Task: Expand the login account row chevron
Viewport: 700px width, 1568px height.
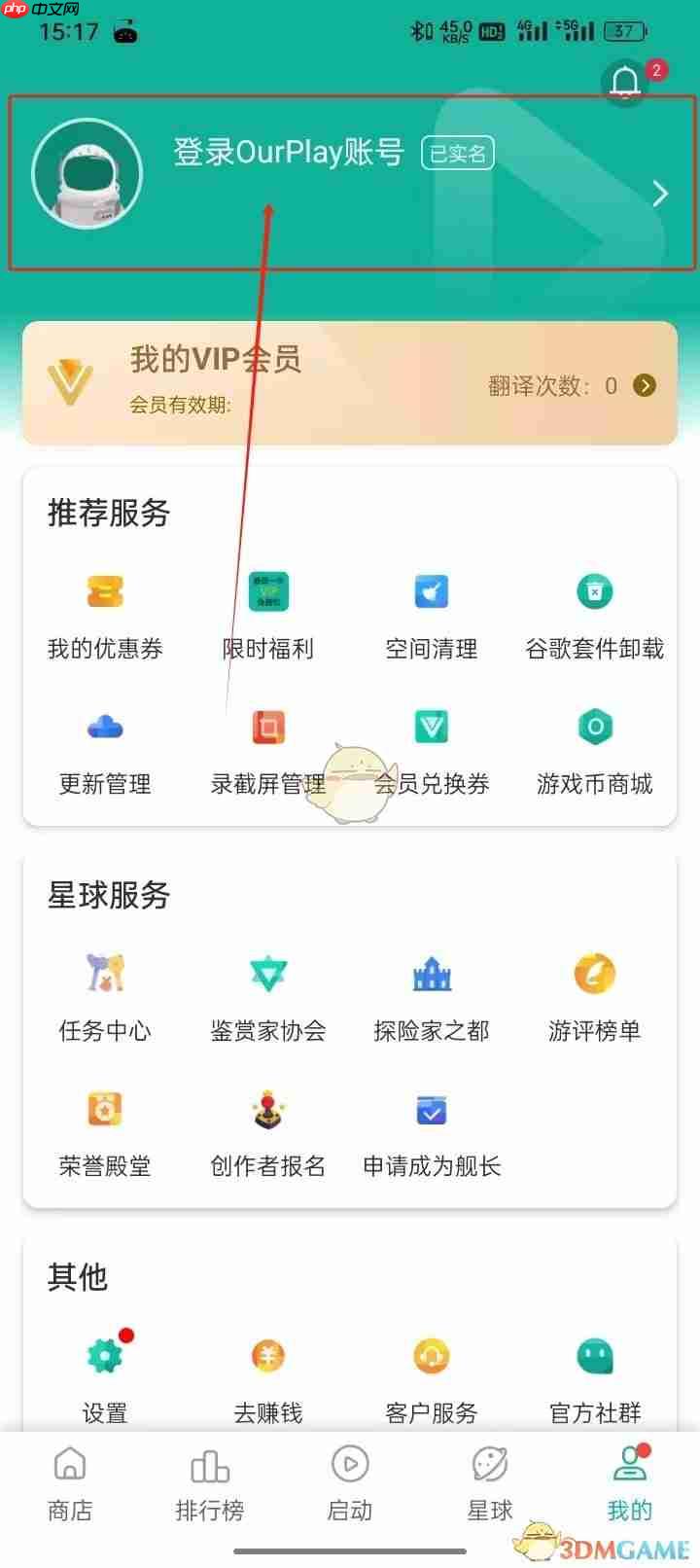Action: [659, 194]
